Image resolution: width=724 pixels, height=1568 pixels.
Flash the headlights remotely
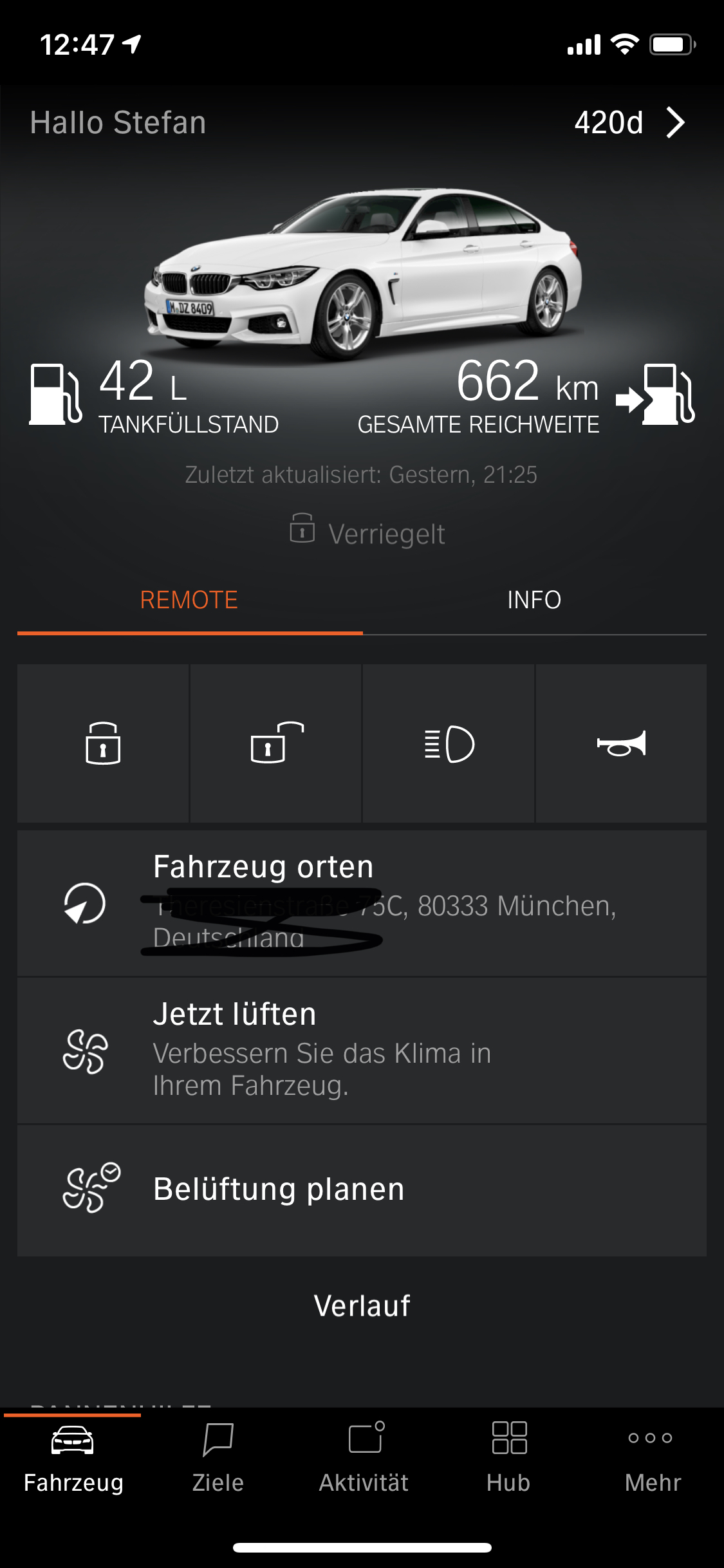click(x=449, y=743)
